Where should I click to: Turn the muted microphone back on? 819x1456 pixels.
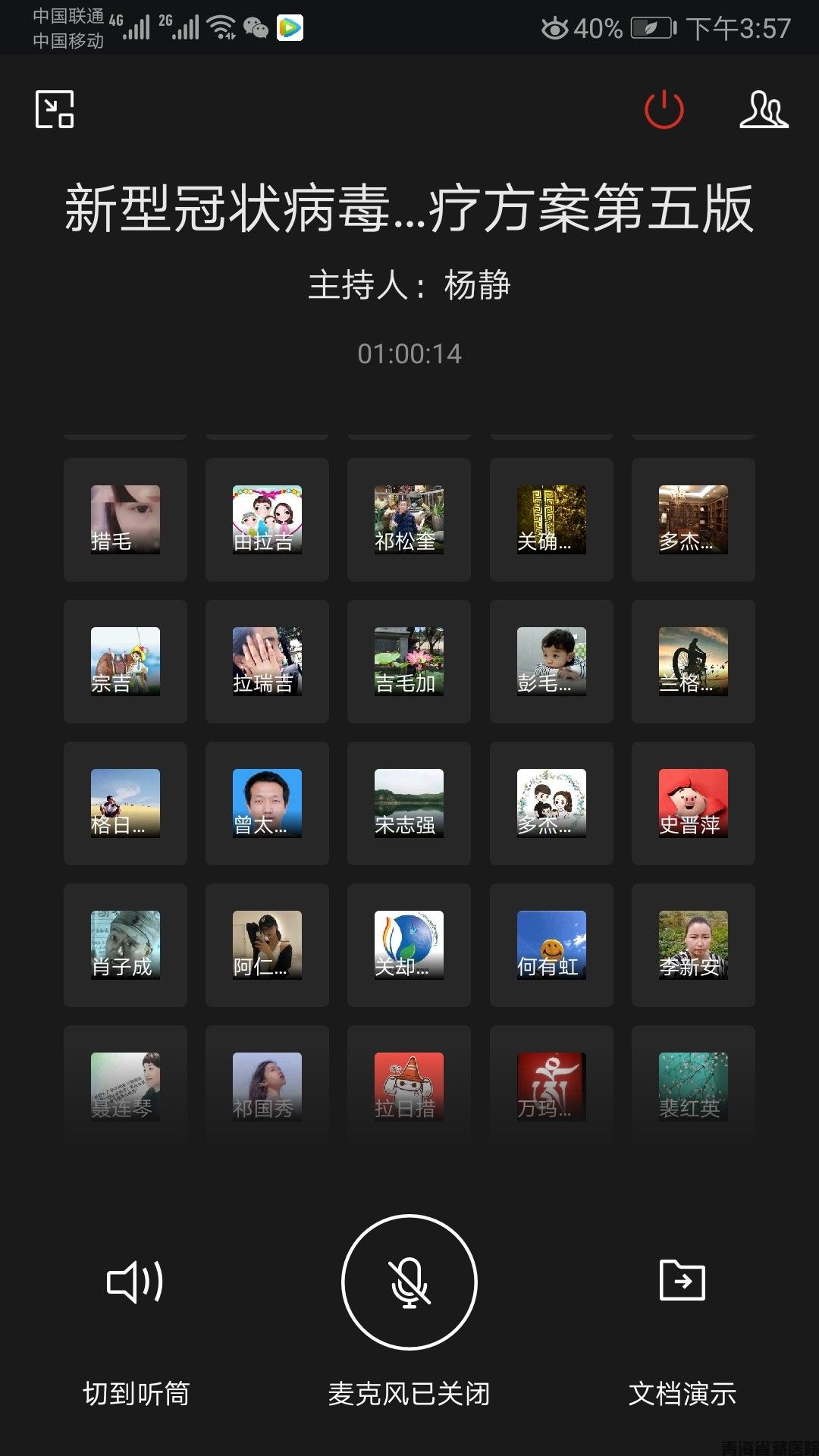point(409,1282)
